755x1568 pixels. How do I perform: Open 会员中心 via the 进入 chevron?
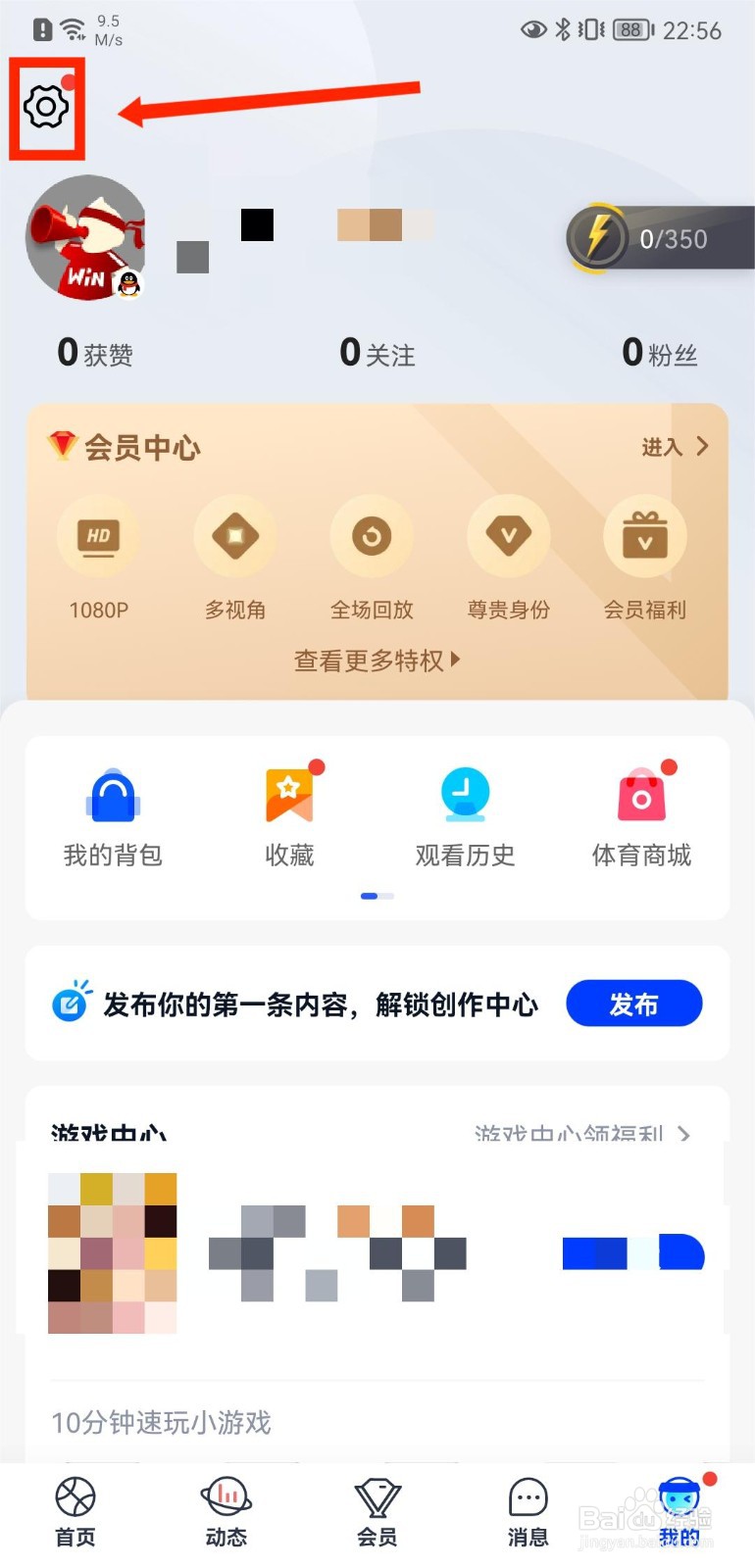(677, 446)
